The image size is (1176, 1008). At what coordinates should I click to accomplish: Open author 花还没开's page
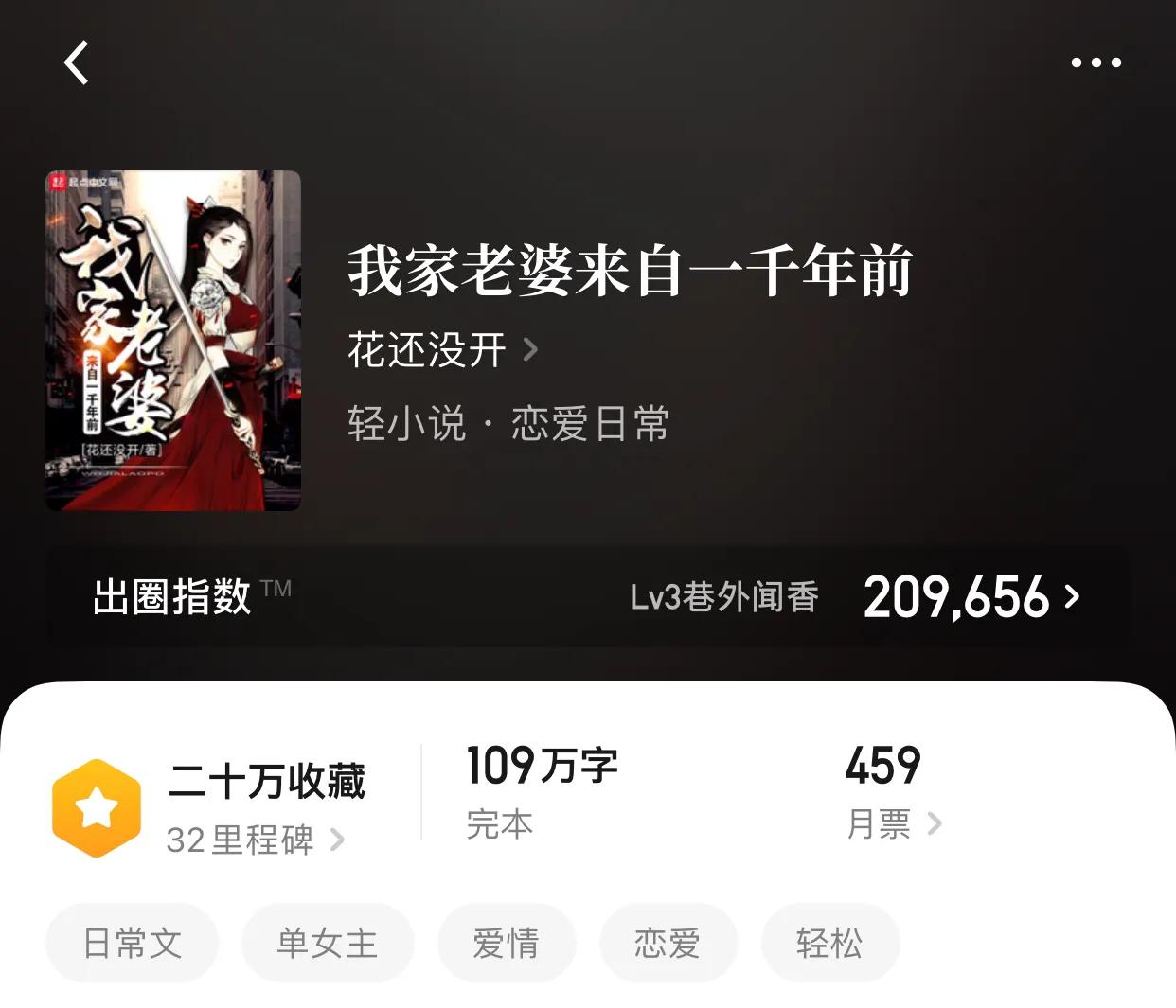[x=442, y=350]
